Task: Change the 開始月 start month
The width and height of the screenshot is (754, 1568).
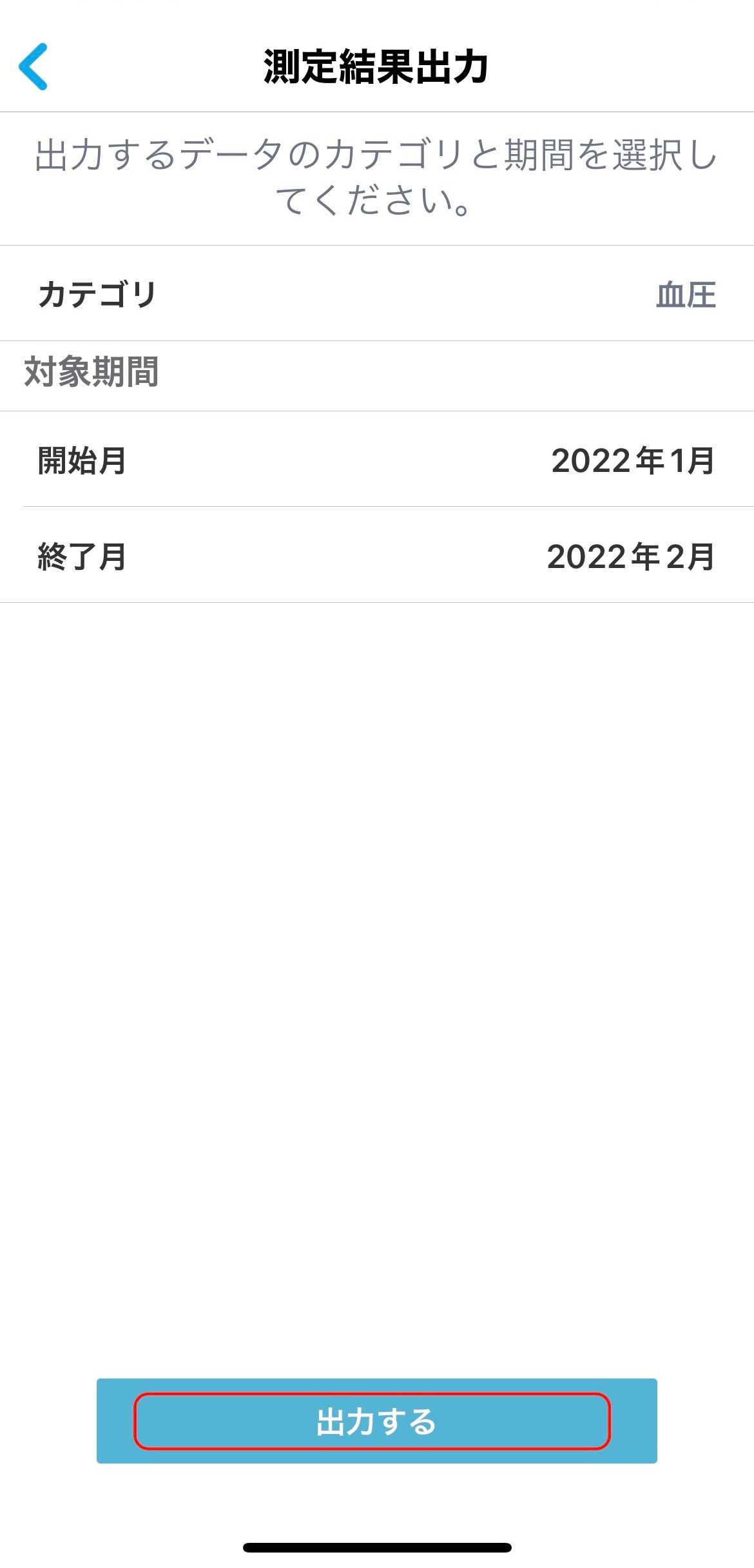Action: [377, 459]
